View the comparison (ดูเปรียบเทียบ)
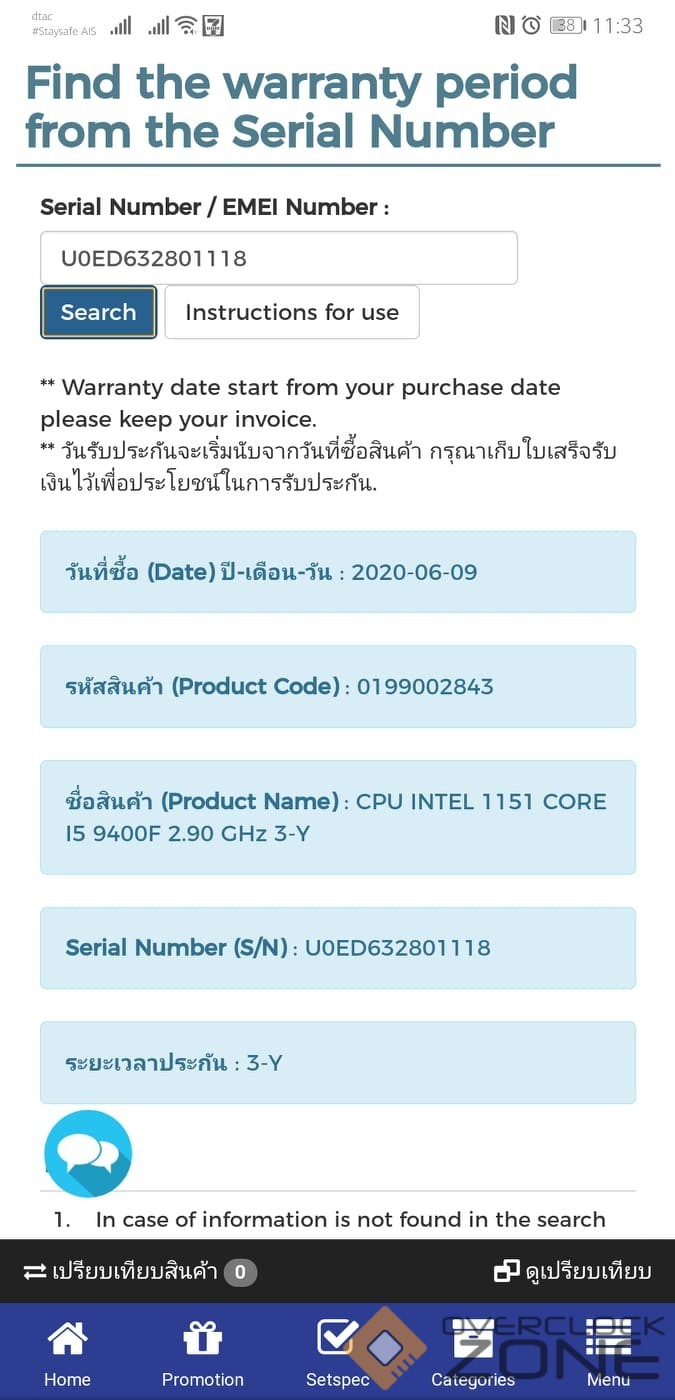Viewport: 675px width, 1400px height. point(573,1271)
